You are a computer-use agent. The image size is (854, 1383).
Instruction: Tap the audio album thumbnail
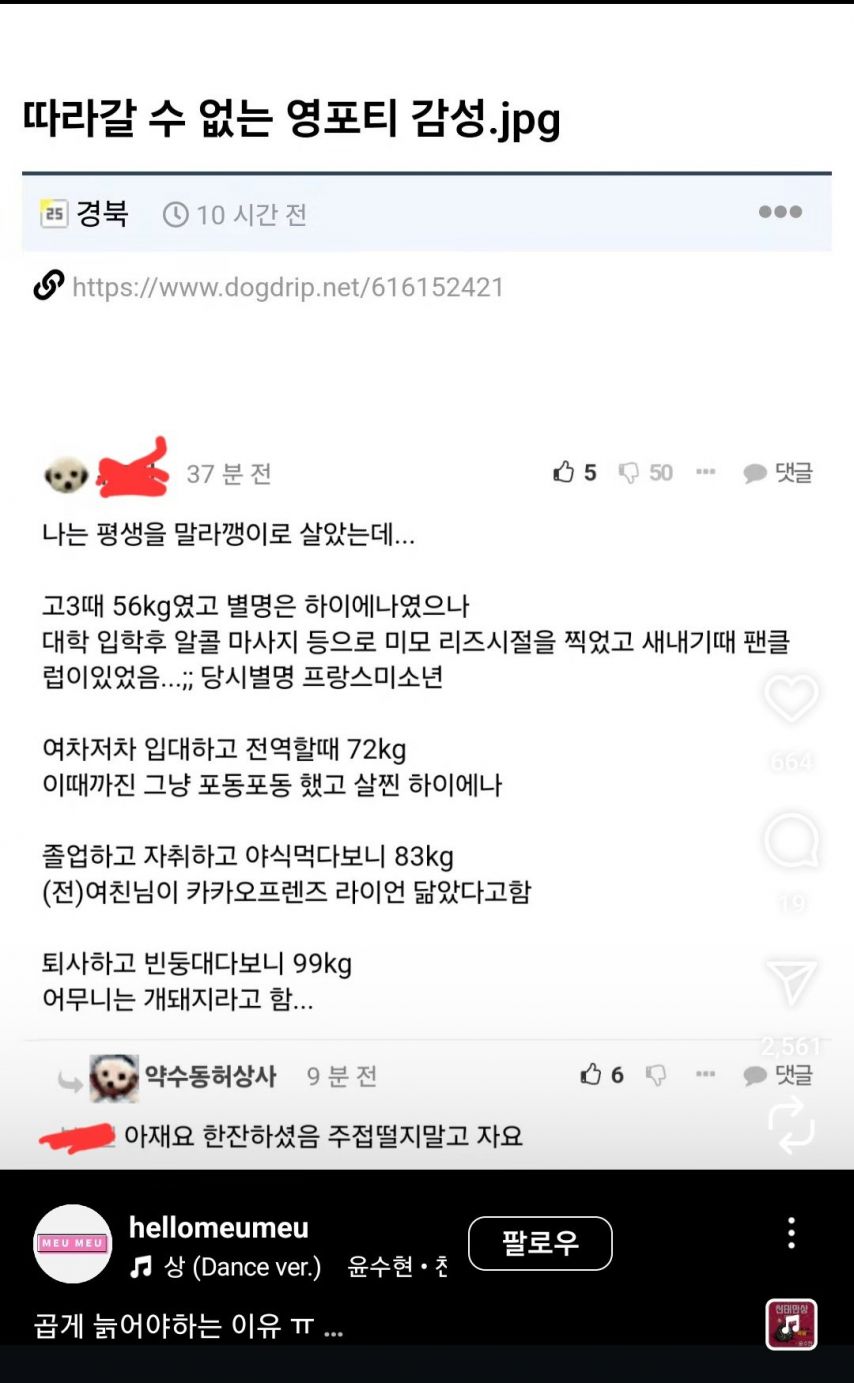click(x=791, y=1324)
